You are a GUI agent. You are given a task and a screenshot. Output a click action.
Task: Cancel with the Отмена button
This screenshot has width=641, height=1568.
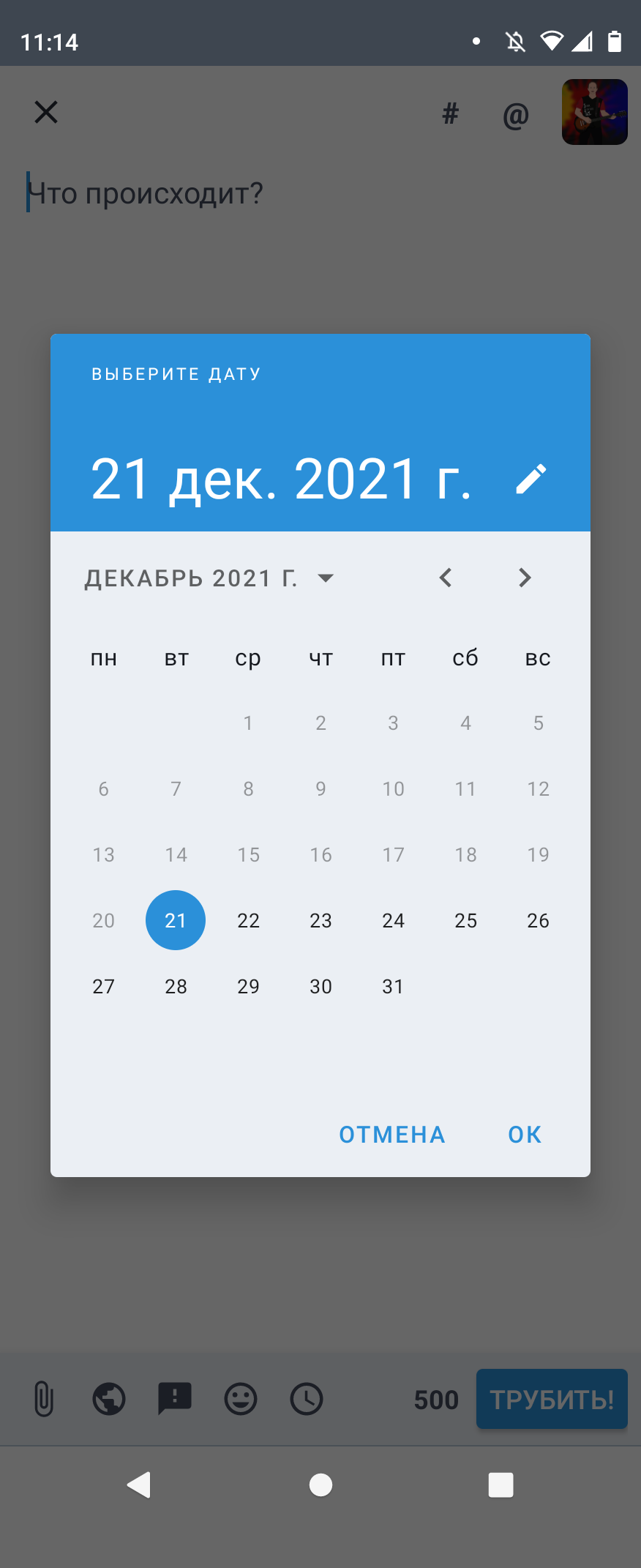click(392, 1135)
